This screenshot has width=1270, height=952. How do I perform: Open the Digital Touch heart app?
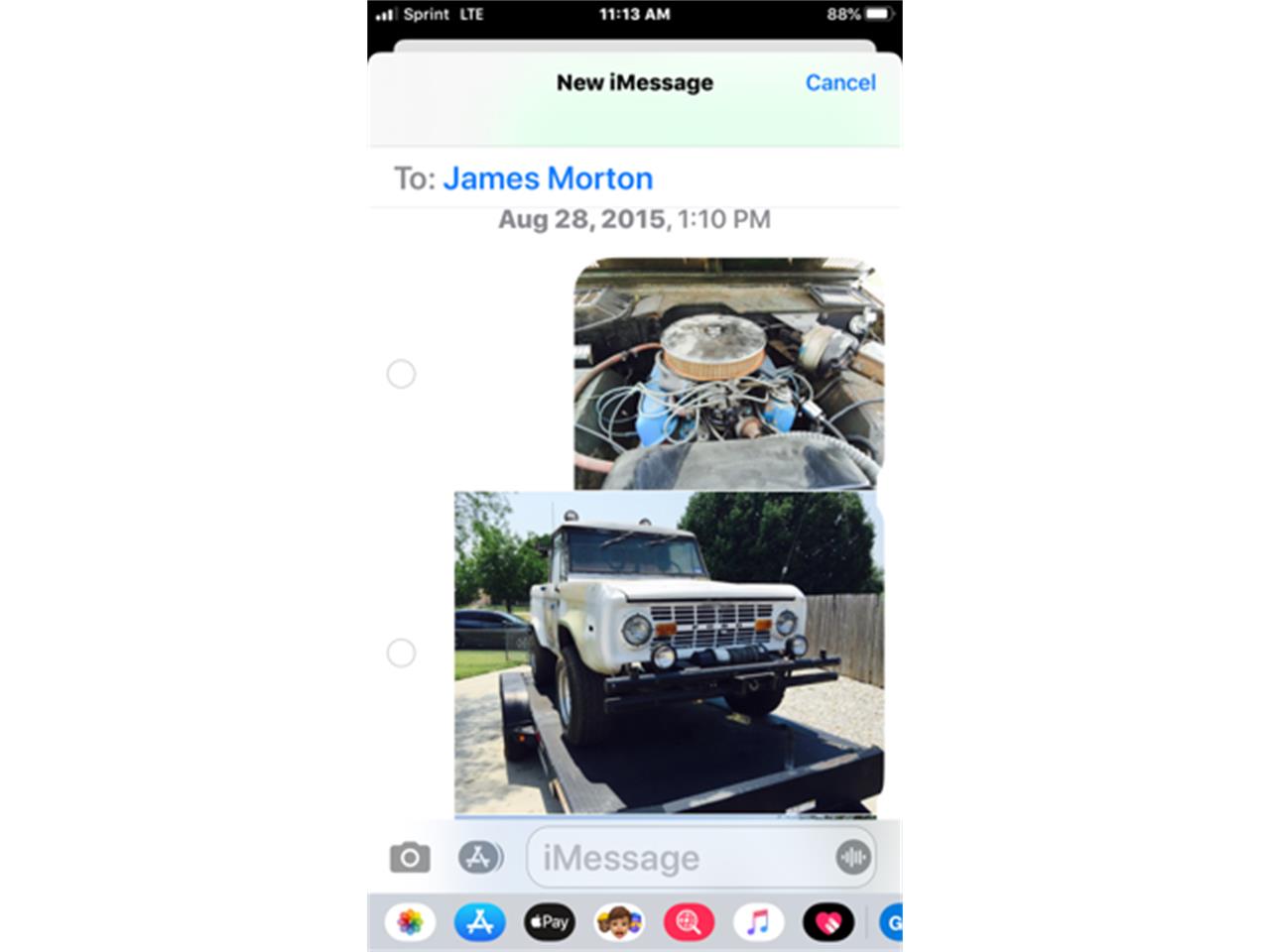pos(827,923)
